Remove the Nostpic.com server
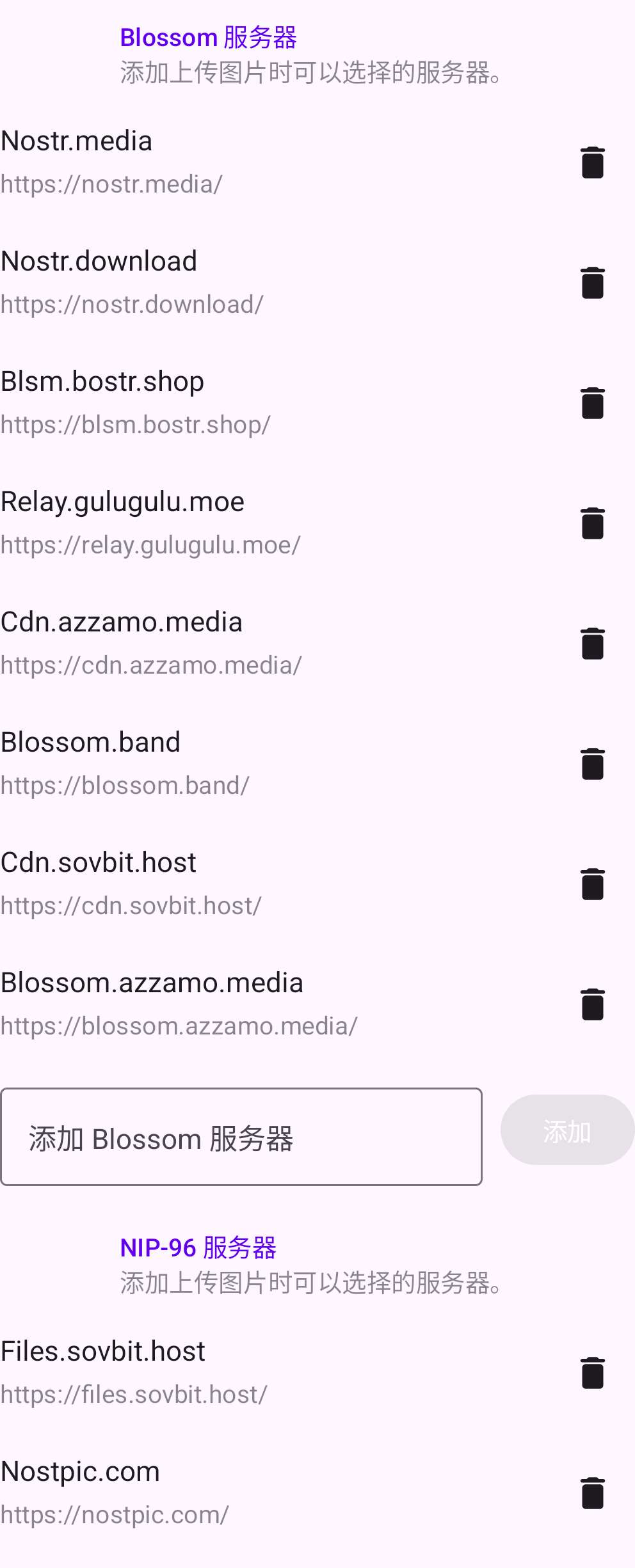Image resolution: width=635 pixels, height=1568 pixels. [592, 1493]
